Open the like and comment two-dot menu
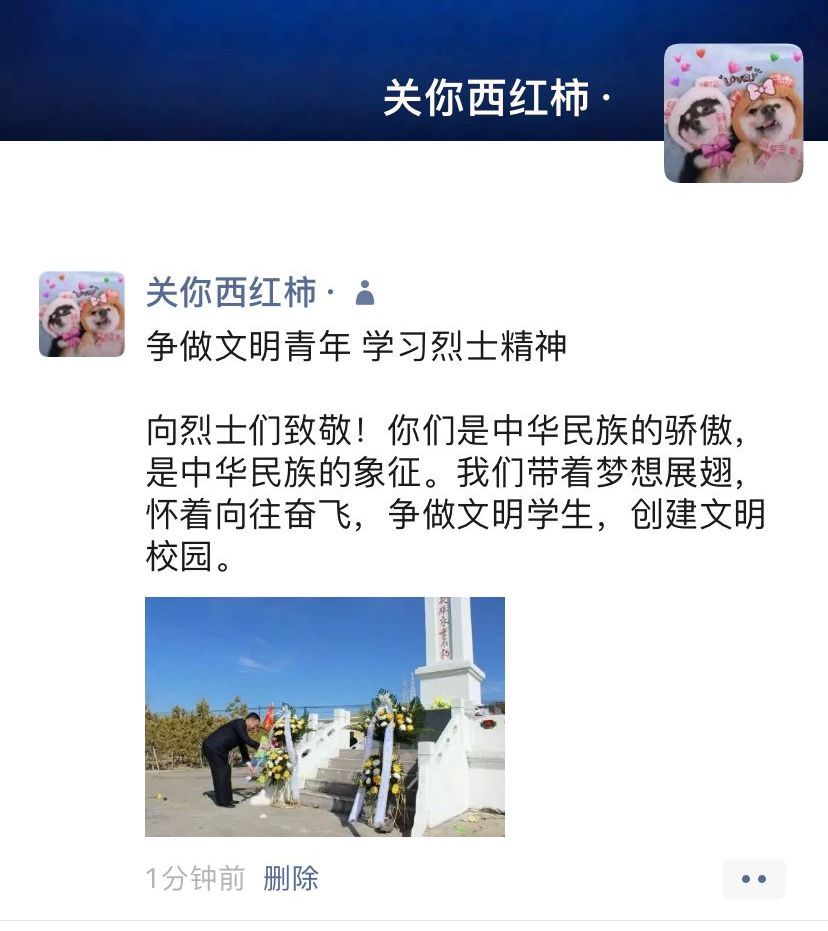Screen dimensions: 828x931 point(753,879)
